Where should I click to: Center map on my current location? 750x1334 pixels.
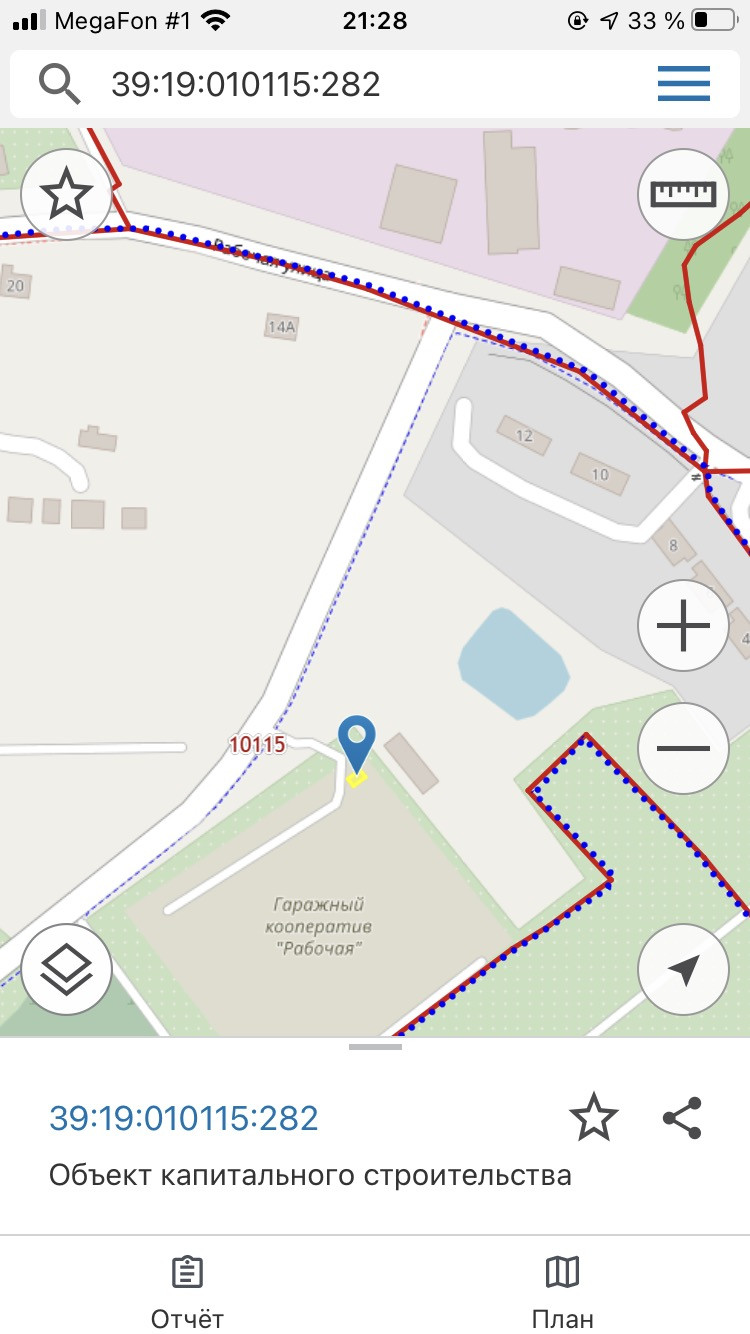tap(683, 969)
